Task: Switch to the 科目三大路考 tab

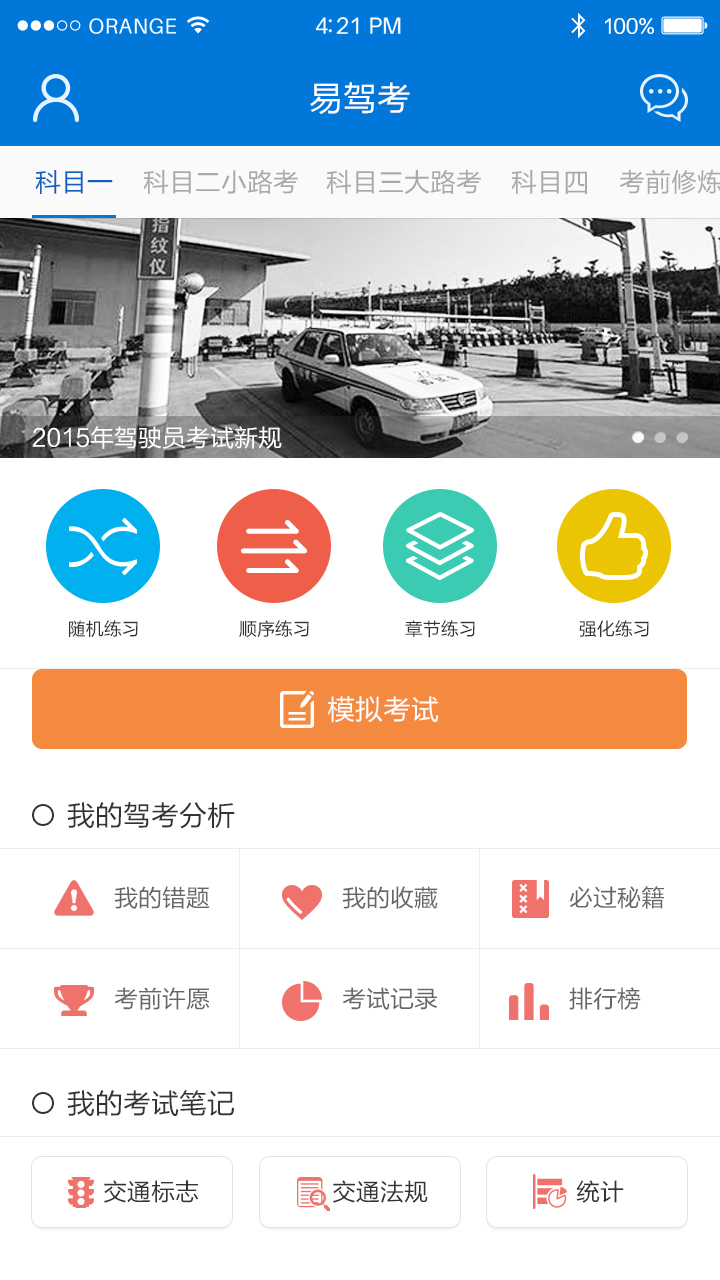Action: [x=403, y=182]
